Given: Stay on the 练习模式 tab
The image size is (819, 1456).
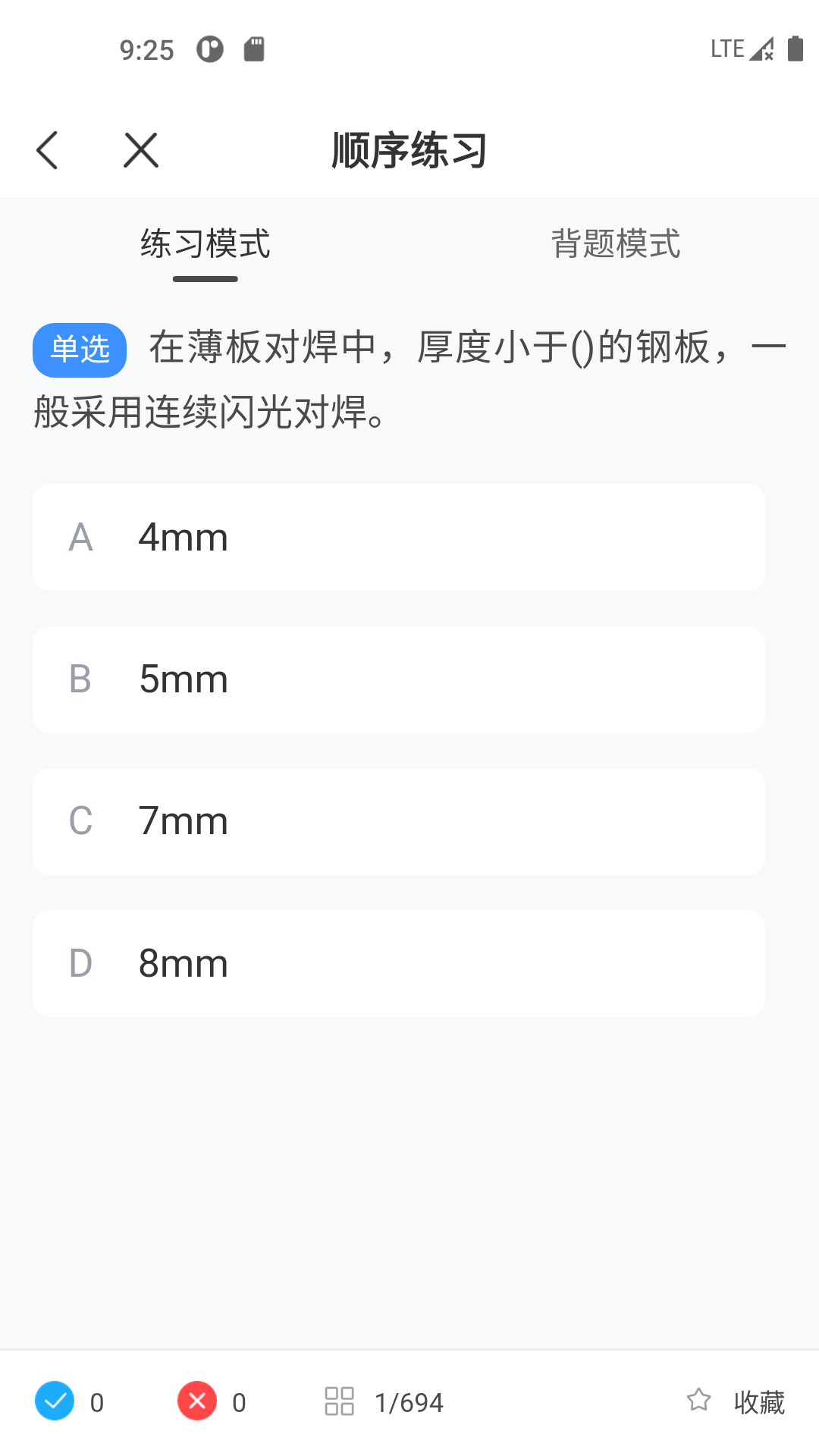Looking at the screenshot, I should click(x=205, y=244).
